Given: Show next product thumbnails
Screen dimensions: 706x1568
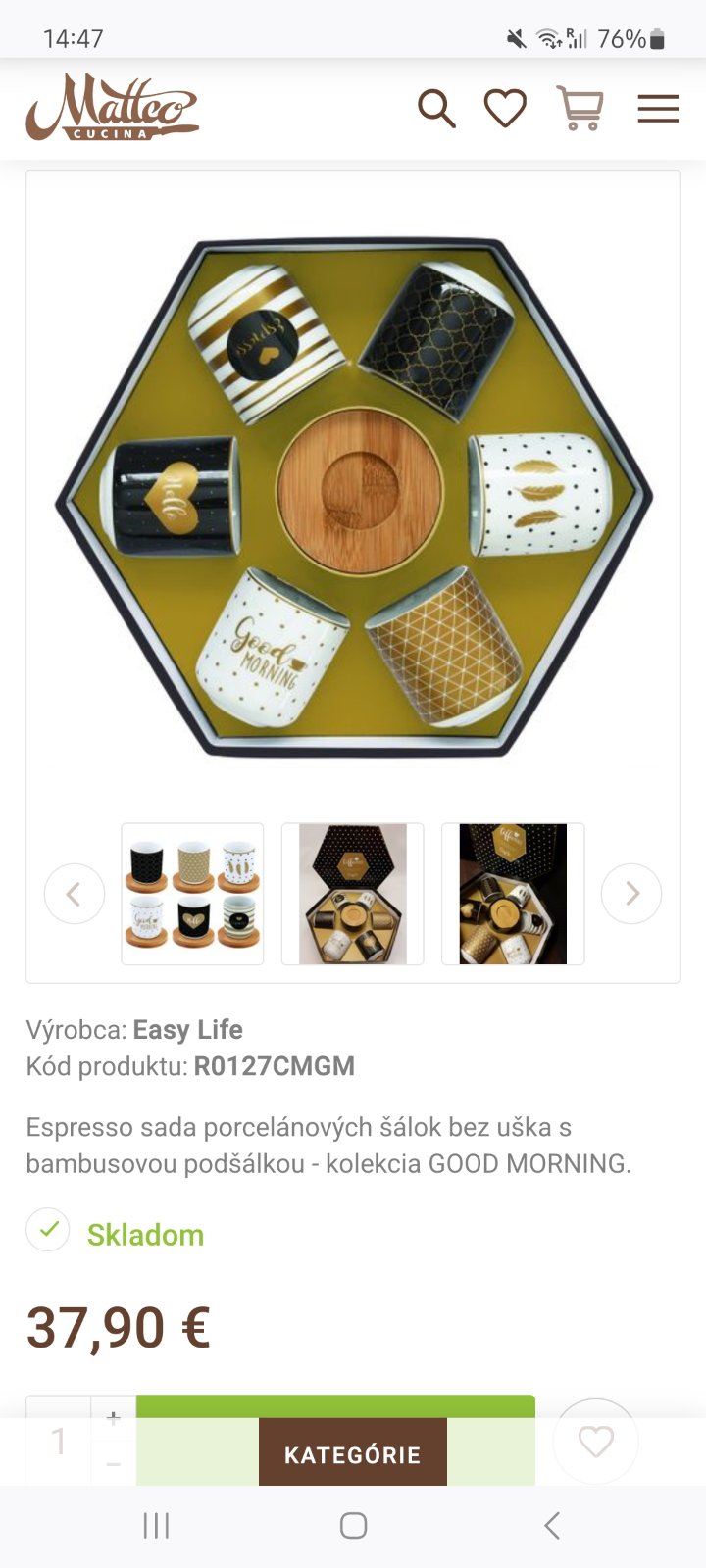Looking at the screenshot, I should (631, 893).
